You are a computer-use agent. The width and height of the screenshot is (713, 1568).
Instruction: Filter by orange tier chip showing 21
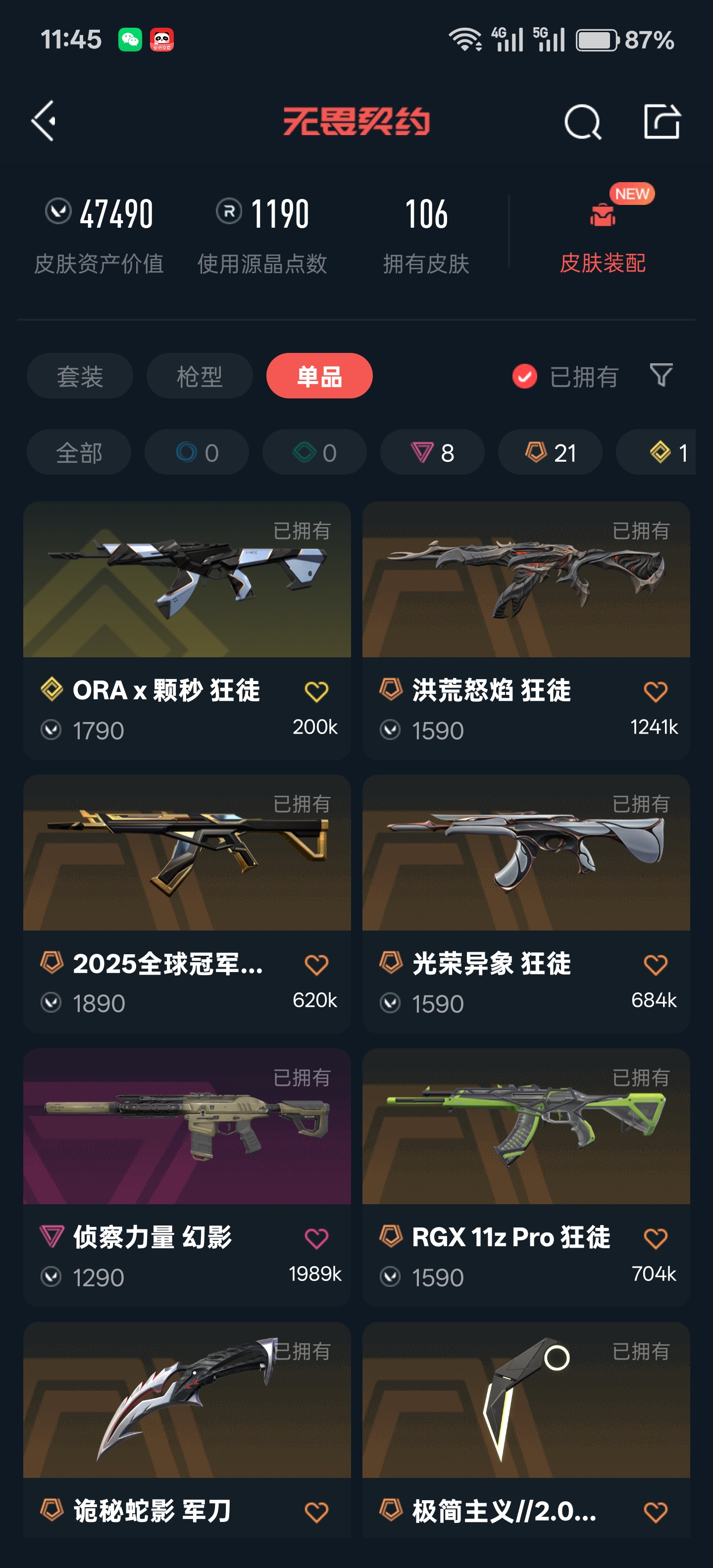[x=550, y=452]
